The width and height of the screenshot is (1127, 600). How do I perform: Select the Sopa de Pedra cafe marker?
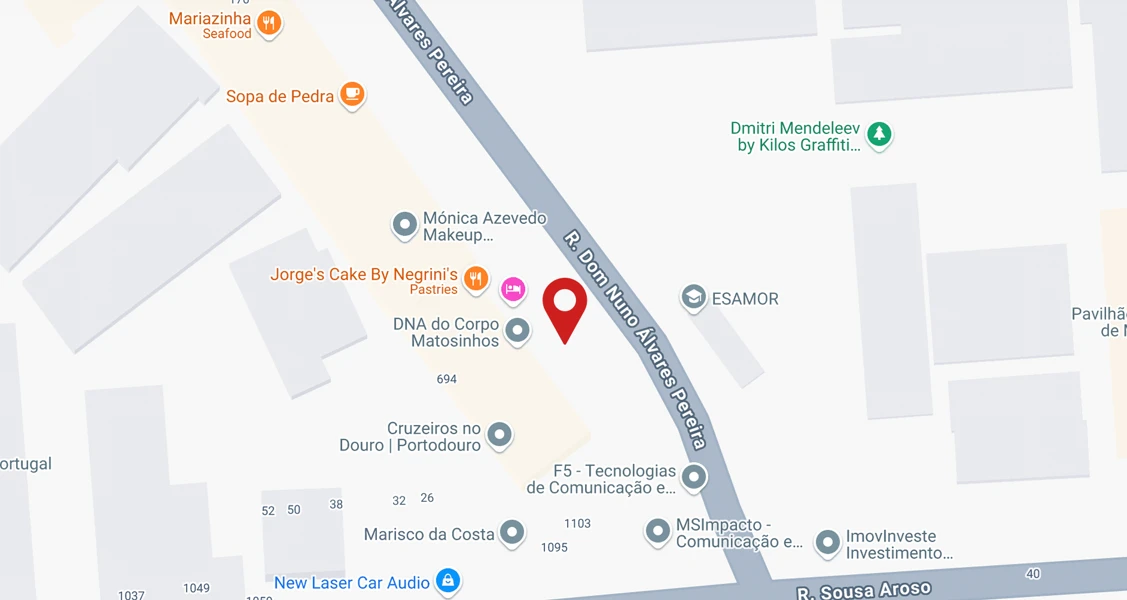tap(351, 94)
